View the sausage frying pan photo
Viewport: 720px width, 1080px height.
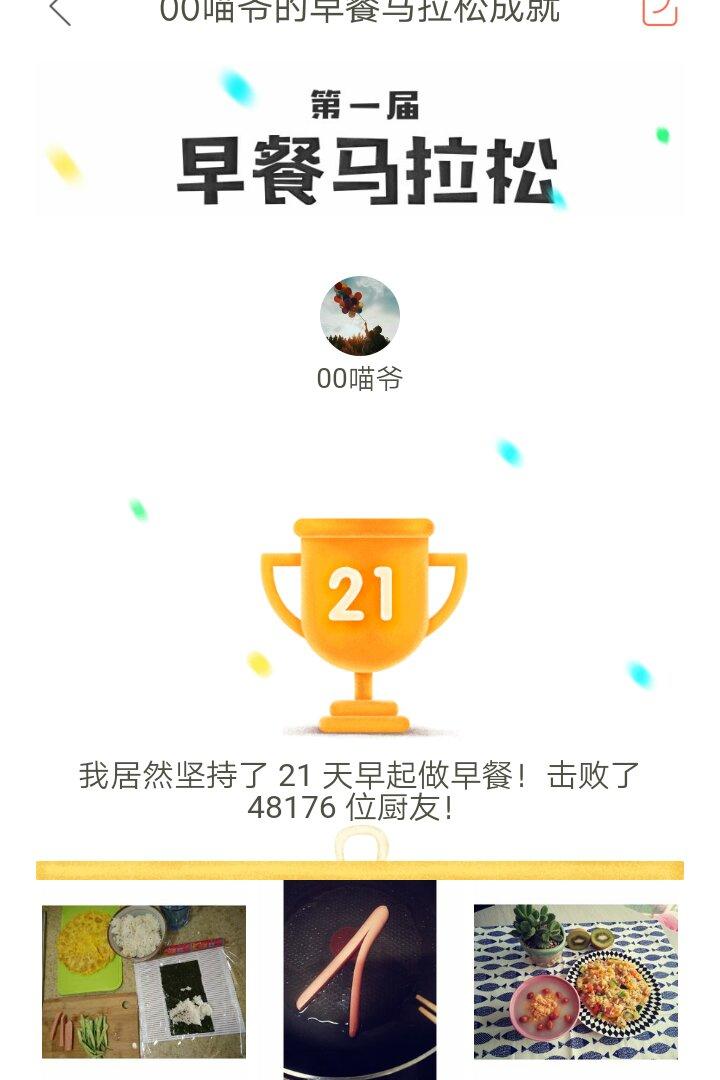click(360, 978)
